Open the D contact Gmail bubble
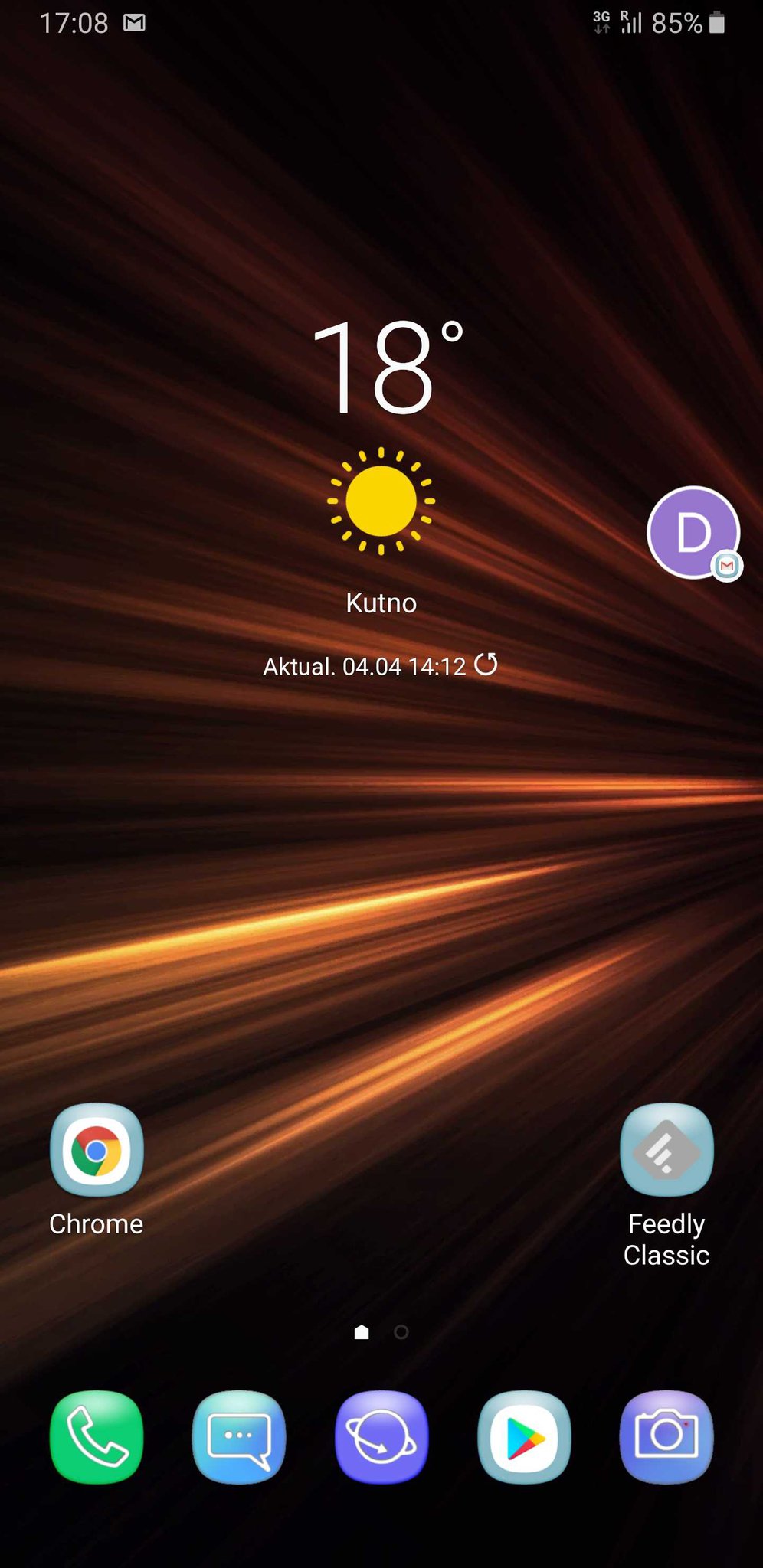Image resolution: width=763 pixels, height=1568 pixels. coord(693,532)
